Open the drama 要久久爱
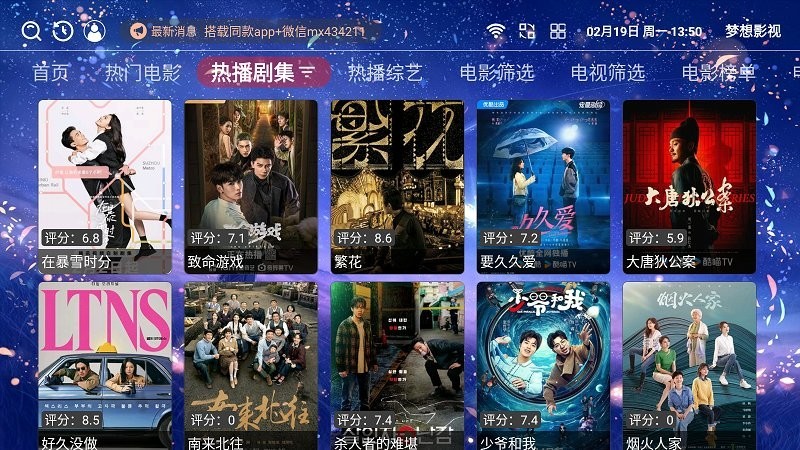This screenshot has width=800, height=450. tap(543, 185)
